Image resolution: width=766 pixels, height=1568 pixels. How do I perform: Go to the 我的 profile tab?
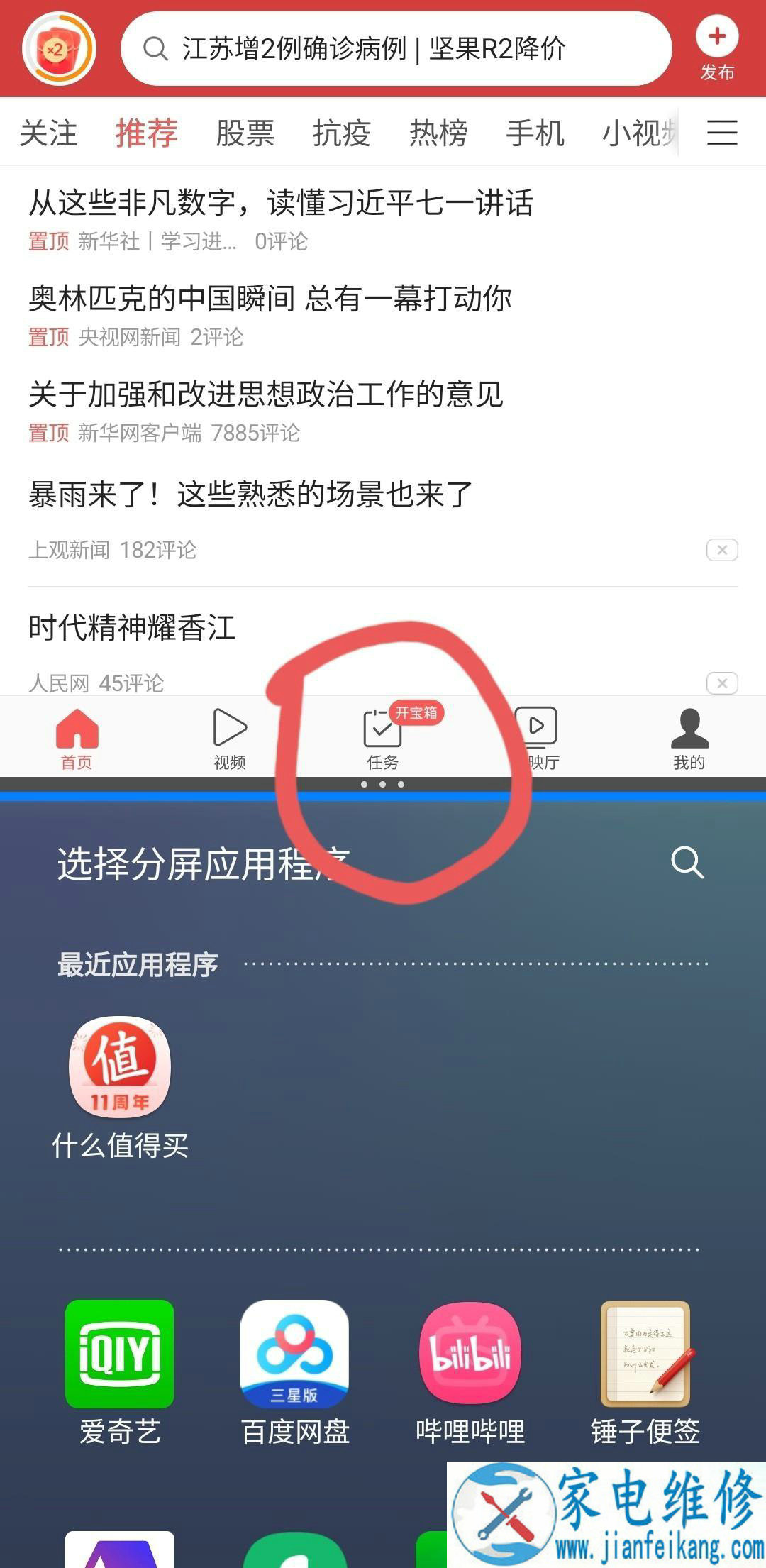point(689,739)
